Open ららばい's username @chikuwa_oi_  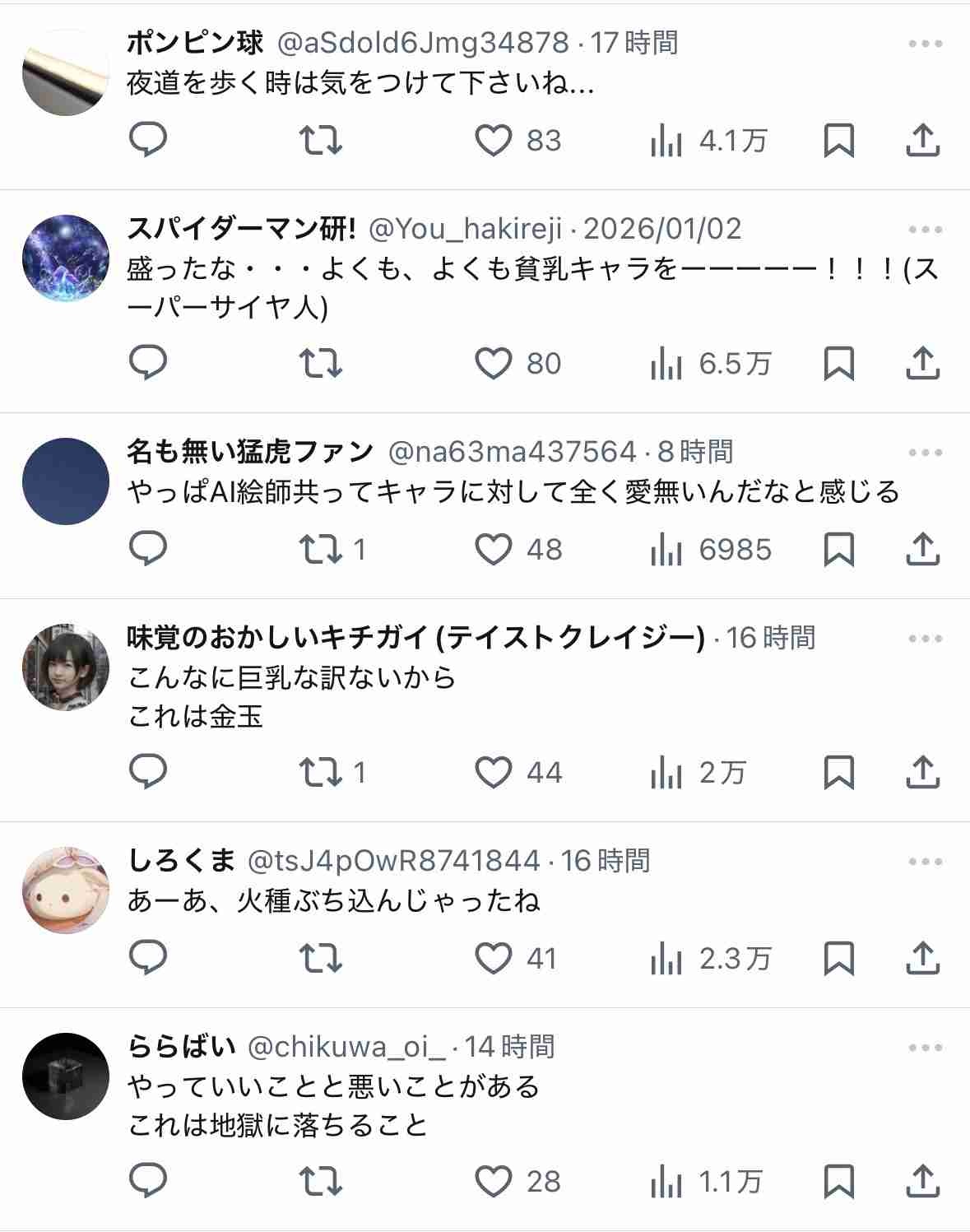pos(346,1047)
